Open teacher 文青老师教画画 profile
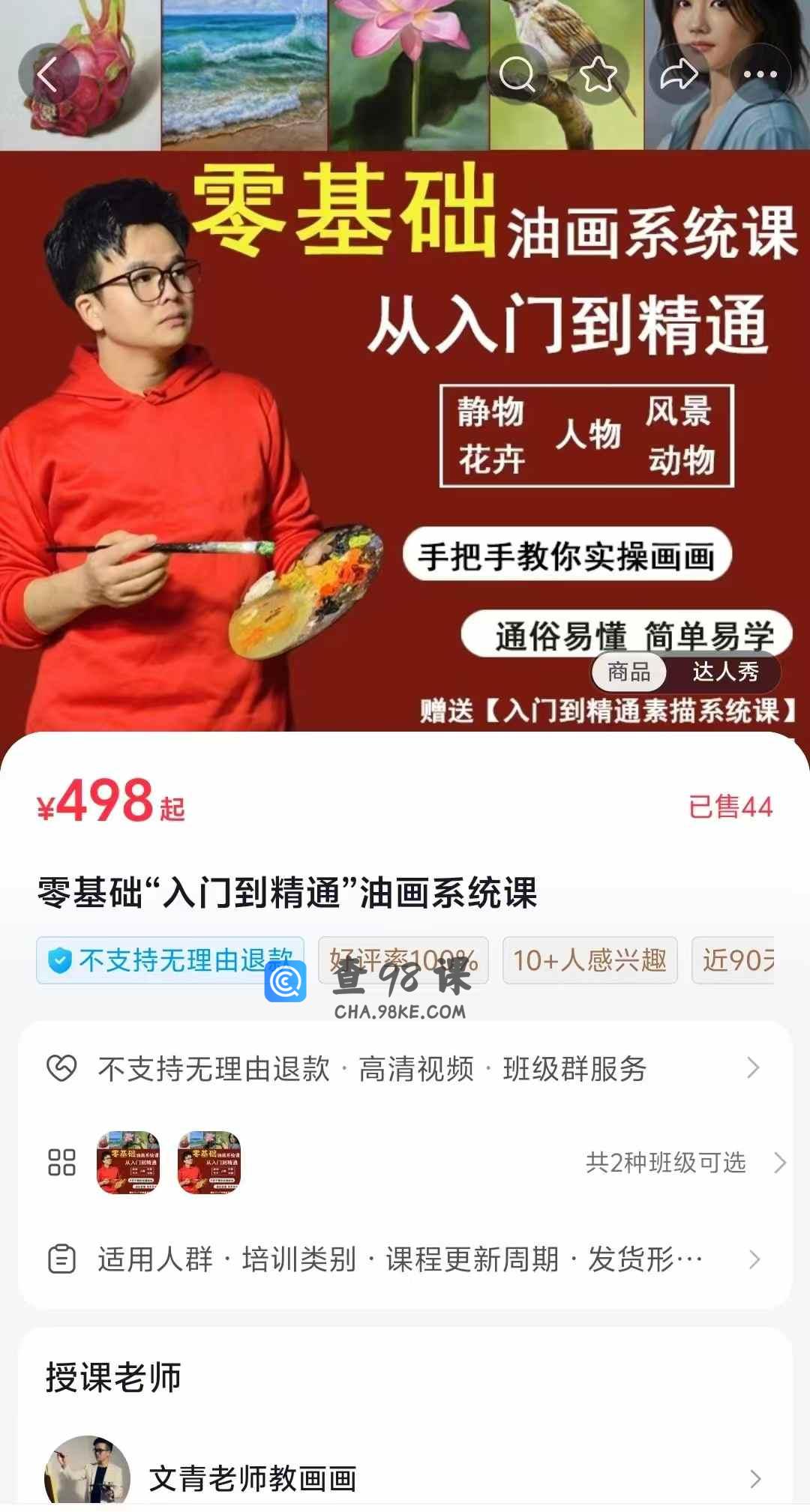 [405, 1478]
